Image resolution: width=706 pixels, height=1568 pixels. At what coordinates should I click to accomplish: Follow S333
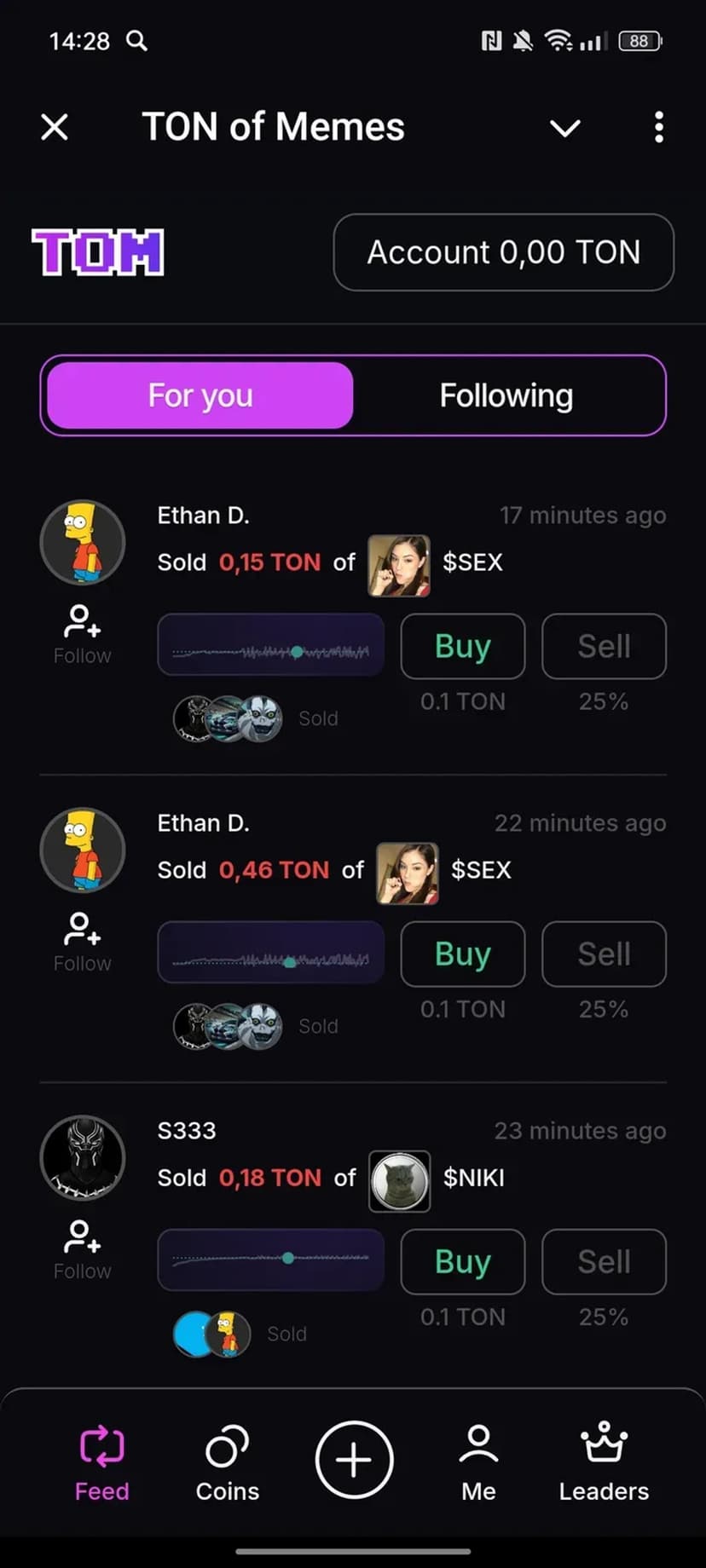(x=82, y=1249)
